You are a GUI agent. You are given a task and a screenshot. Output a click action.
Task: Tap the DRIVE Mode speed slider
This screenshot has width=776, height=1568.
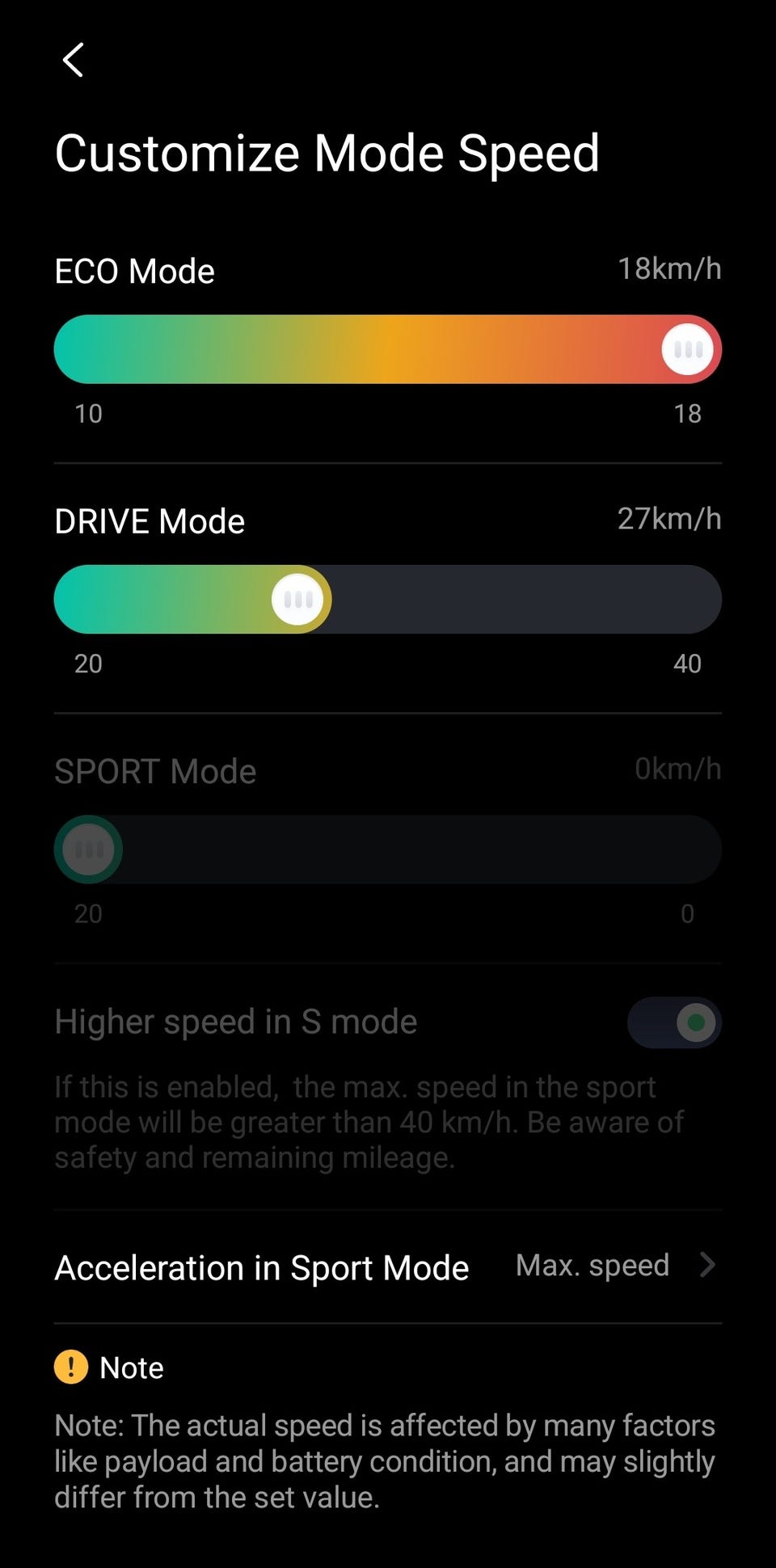388,600
